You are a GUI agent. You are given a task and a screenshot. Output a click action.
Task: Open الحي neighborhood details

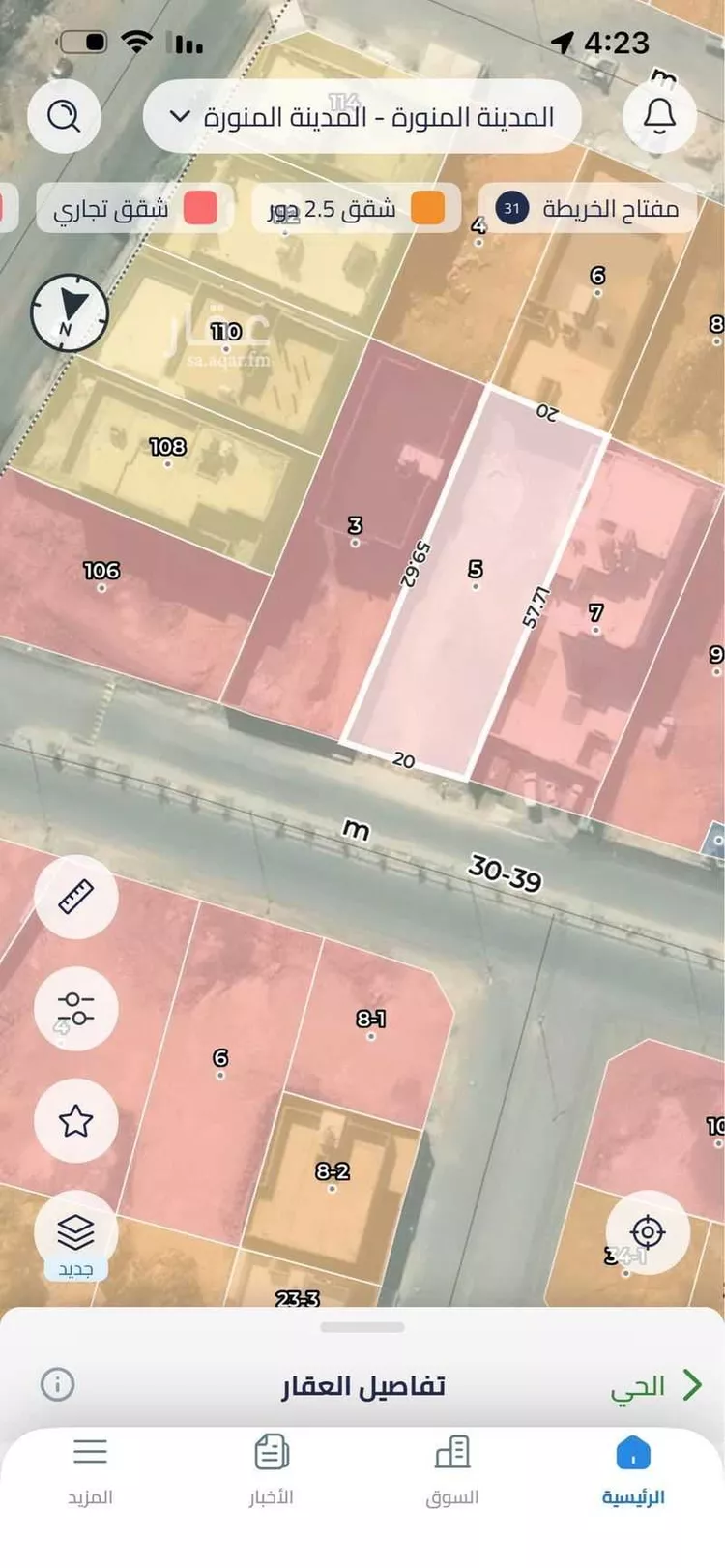click(x=654, y=1385)
